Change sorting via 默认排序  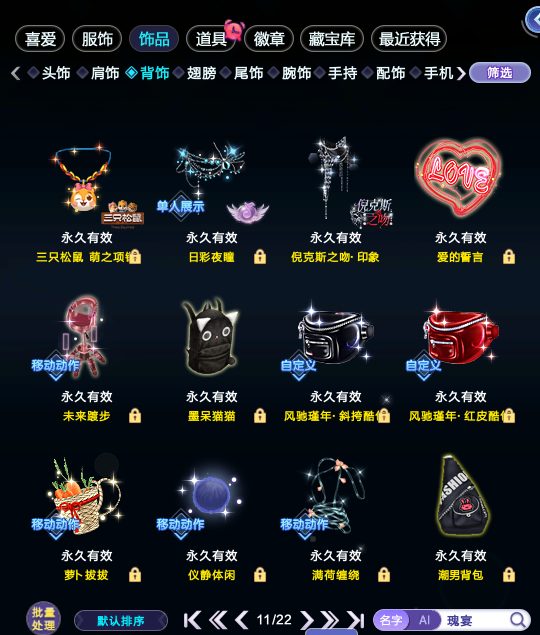[x=121, y=620]
